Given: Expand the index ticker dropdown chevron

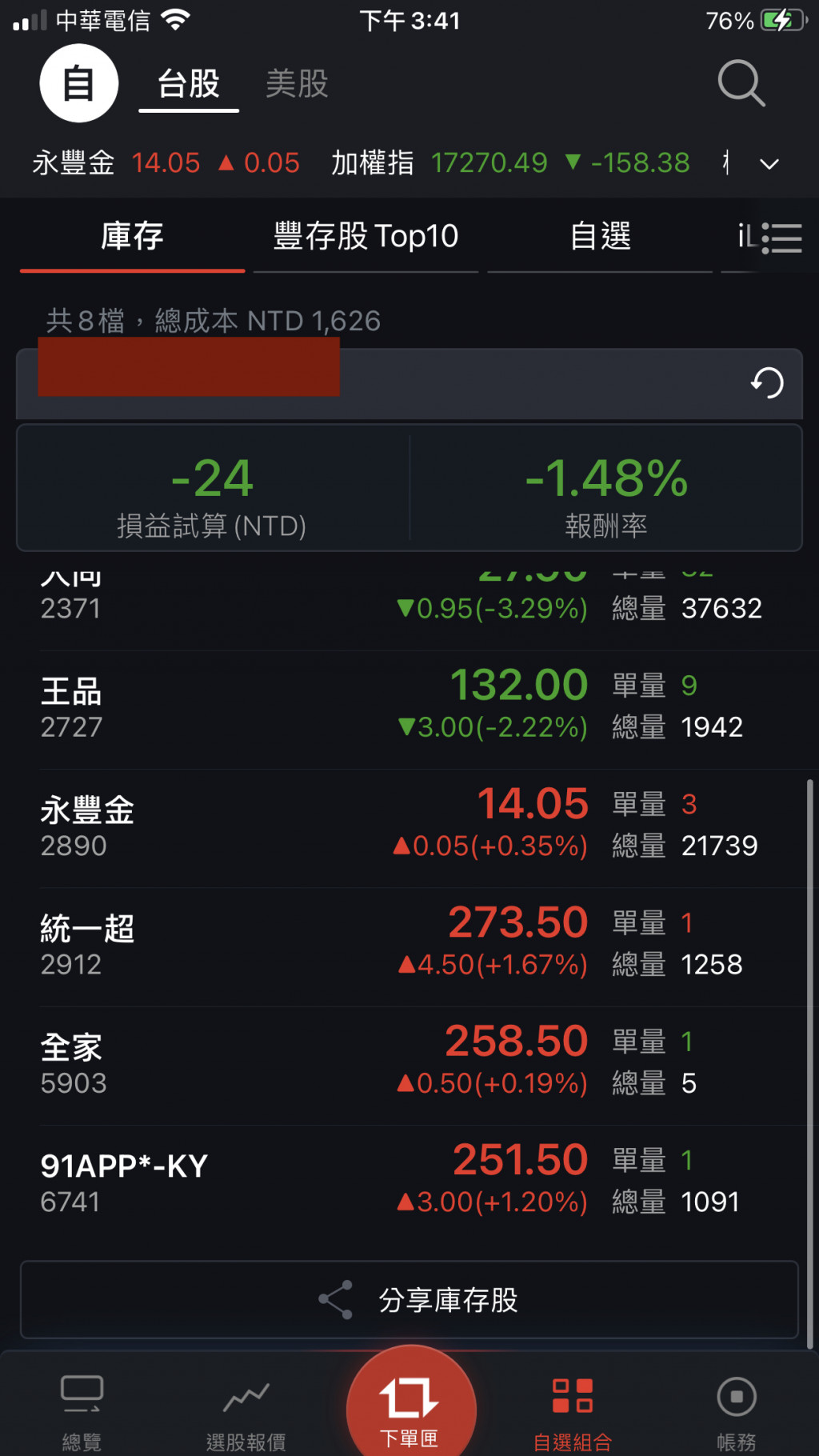Looking at the screenshot, I should [x=769, y=164].
